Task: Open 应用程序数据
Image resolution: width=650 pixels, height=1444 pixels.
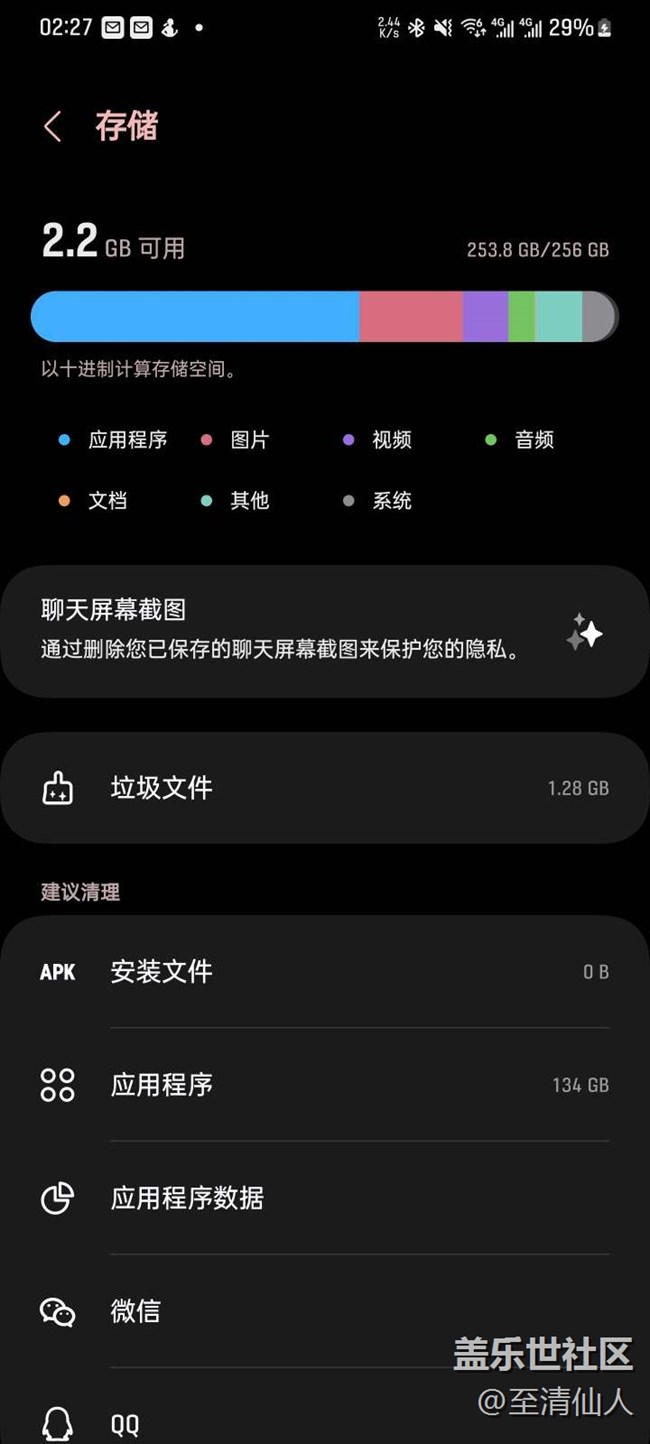Action: tap(324, 1198)
